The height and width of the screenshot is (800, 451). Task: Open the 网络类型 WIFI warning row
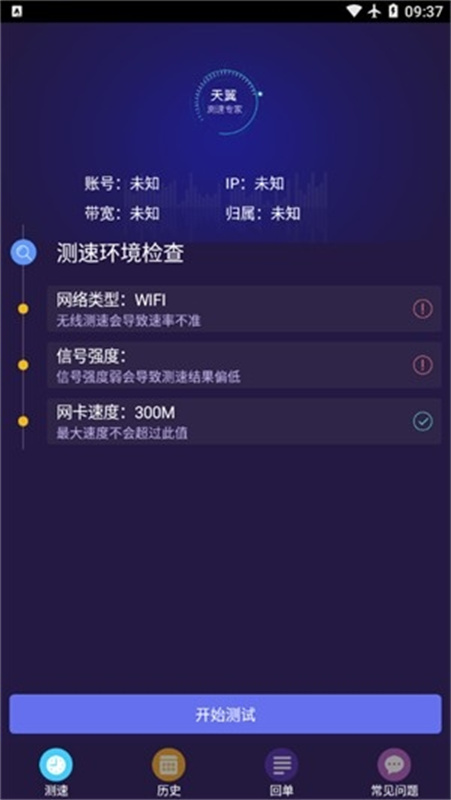(x=244, y=309)
